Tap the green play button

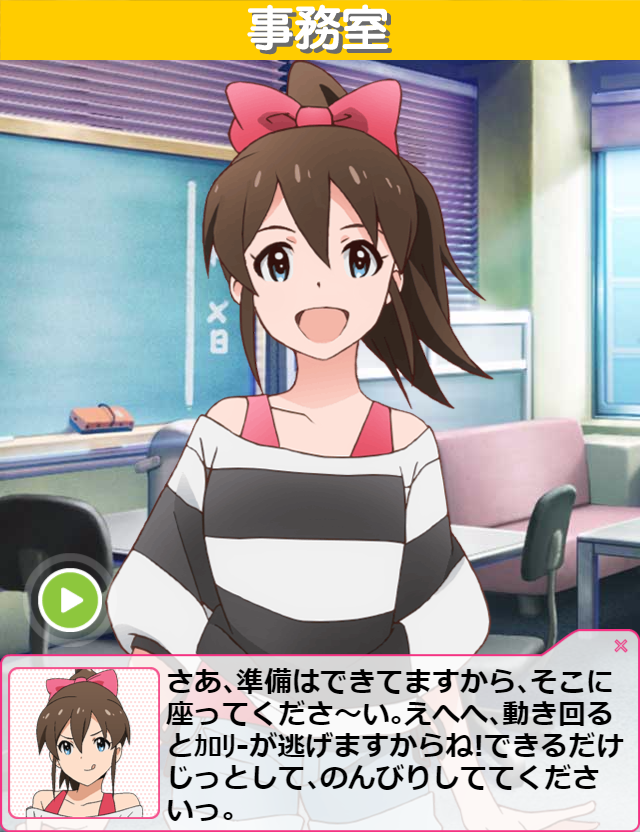(70, 601)
